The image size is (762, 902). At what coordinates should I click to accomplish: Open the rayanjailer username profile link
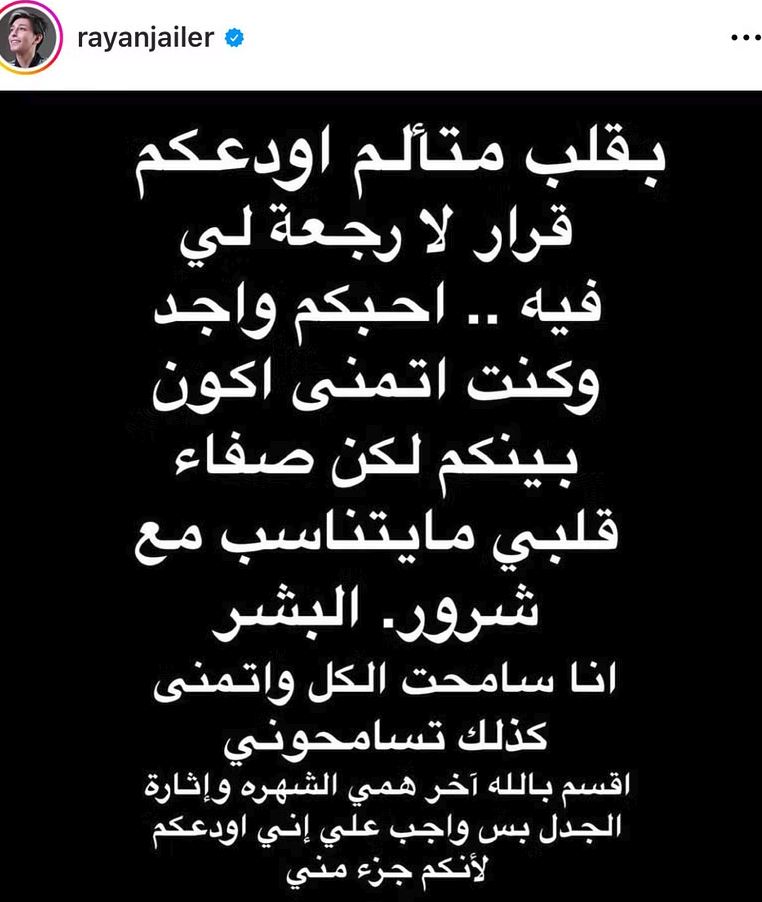pos(146,38)
